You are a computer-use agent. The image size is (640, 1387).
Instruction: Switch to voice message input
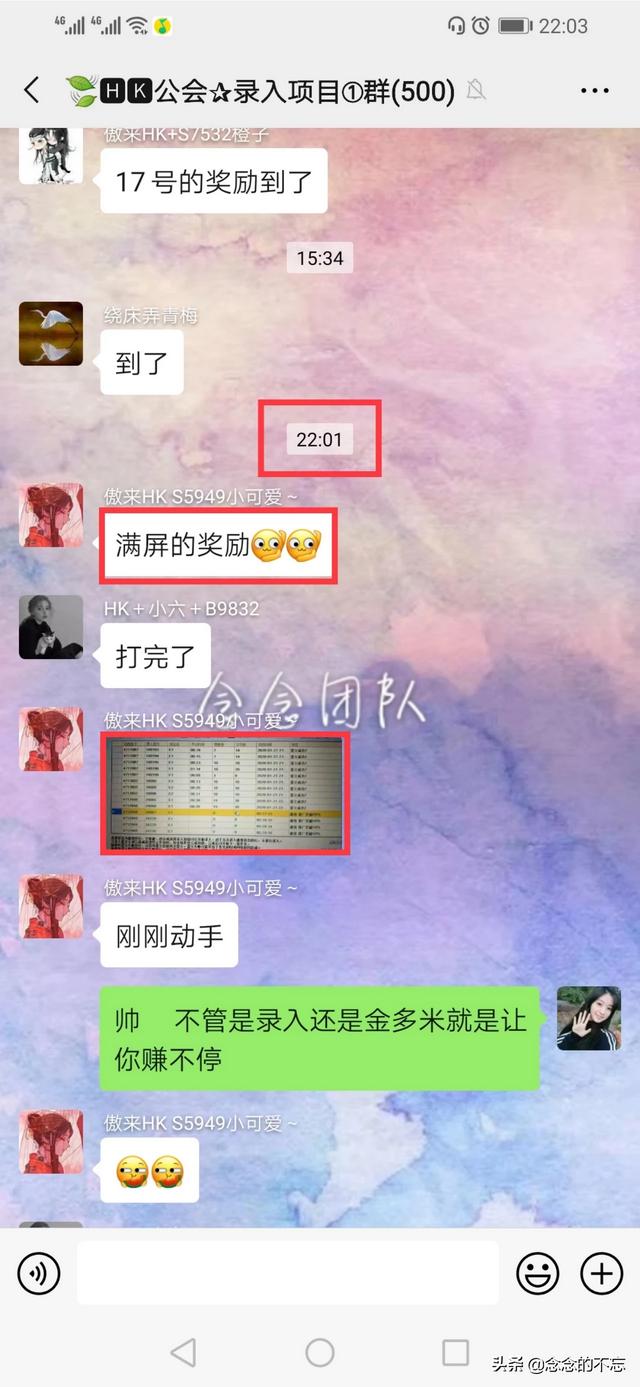click(x=39, y=1273)
